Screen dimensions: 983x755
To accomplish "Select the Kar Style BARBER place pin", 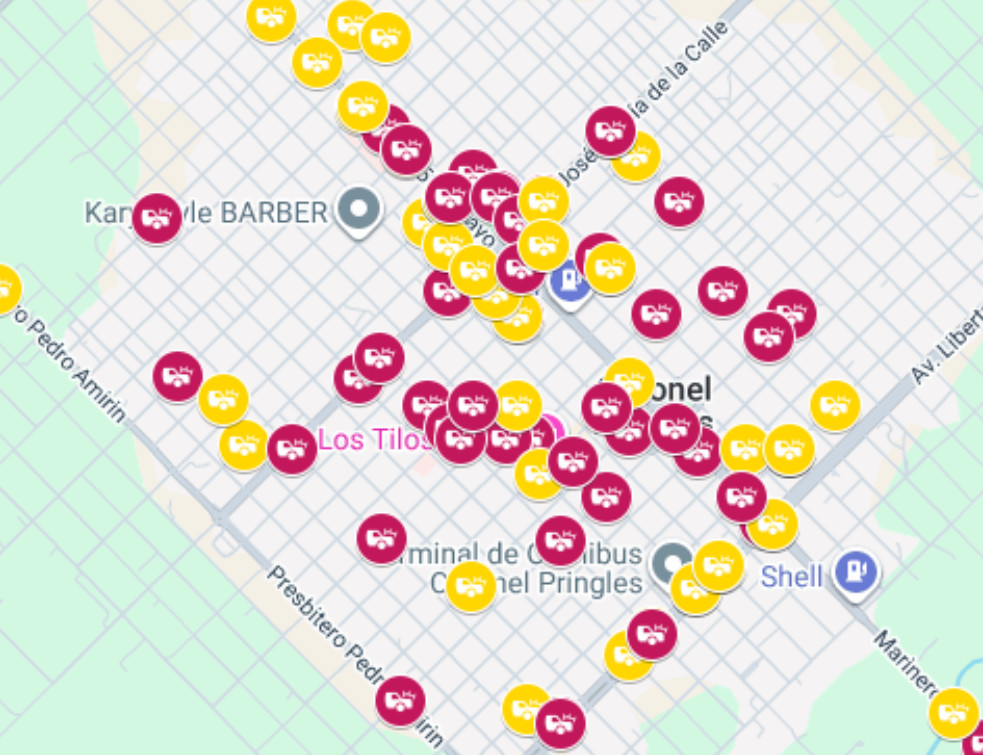I will click(x=358, y=210).
